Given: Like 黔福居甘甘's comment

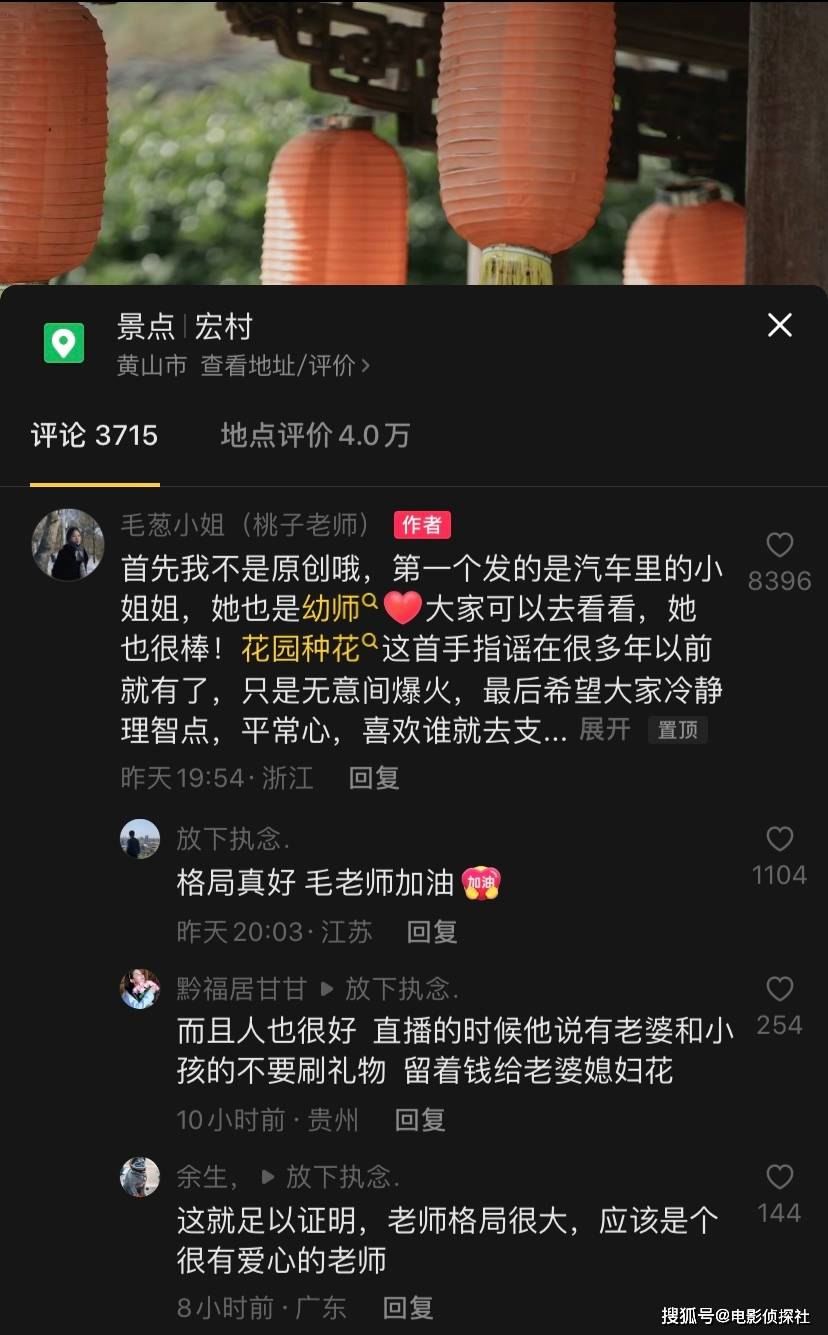Looking at the screenshot, I should [x=779, y=990].
